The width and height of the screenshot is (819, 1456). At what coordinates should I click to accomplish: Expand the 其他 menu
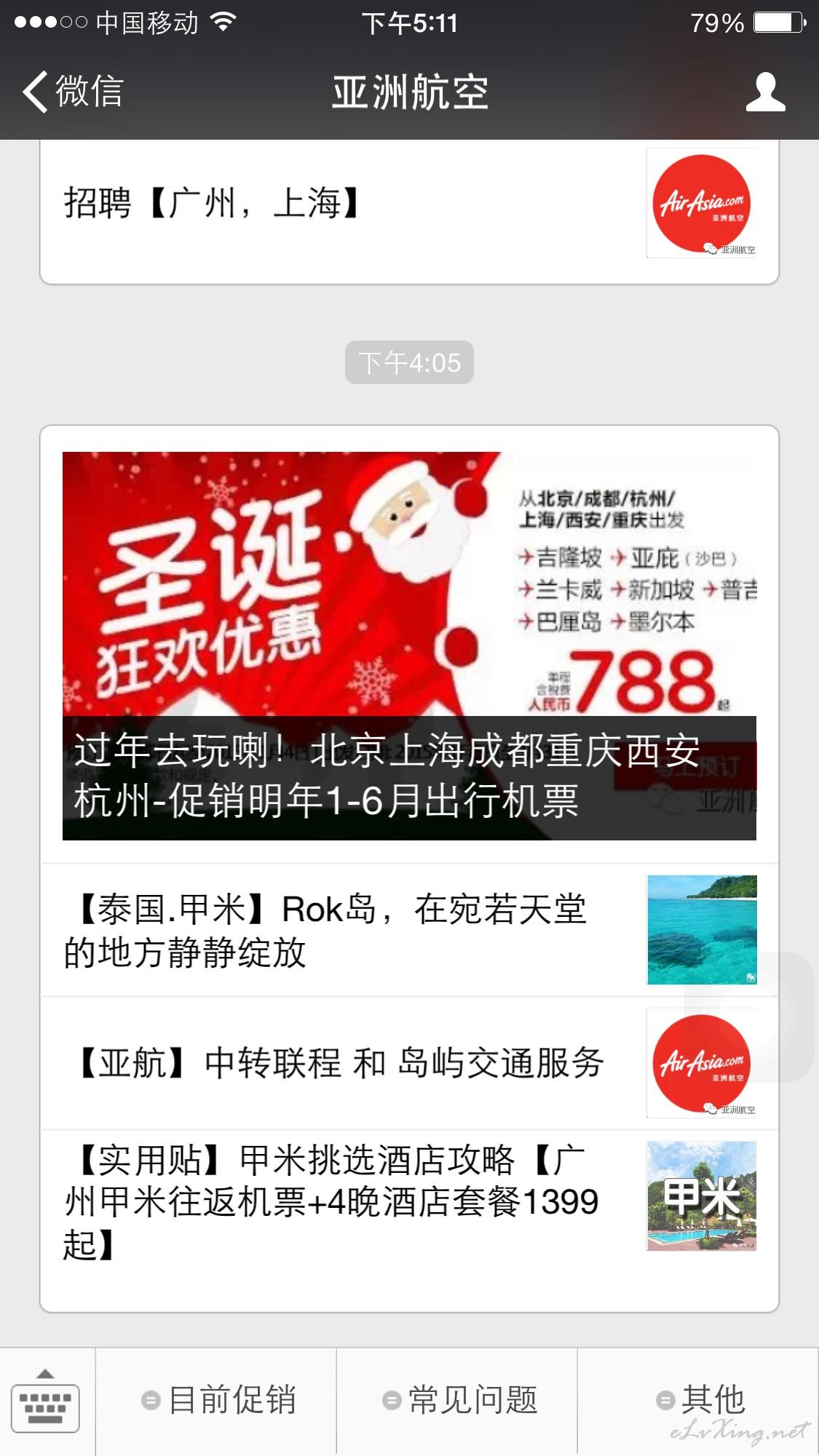tap(698, 1401)
